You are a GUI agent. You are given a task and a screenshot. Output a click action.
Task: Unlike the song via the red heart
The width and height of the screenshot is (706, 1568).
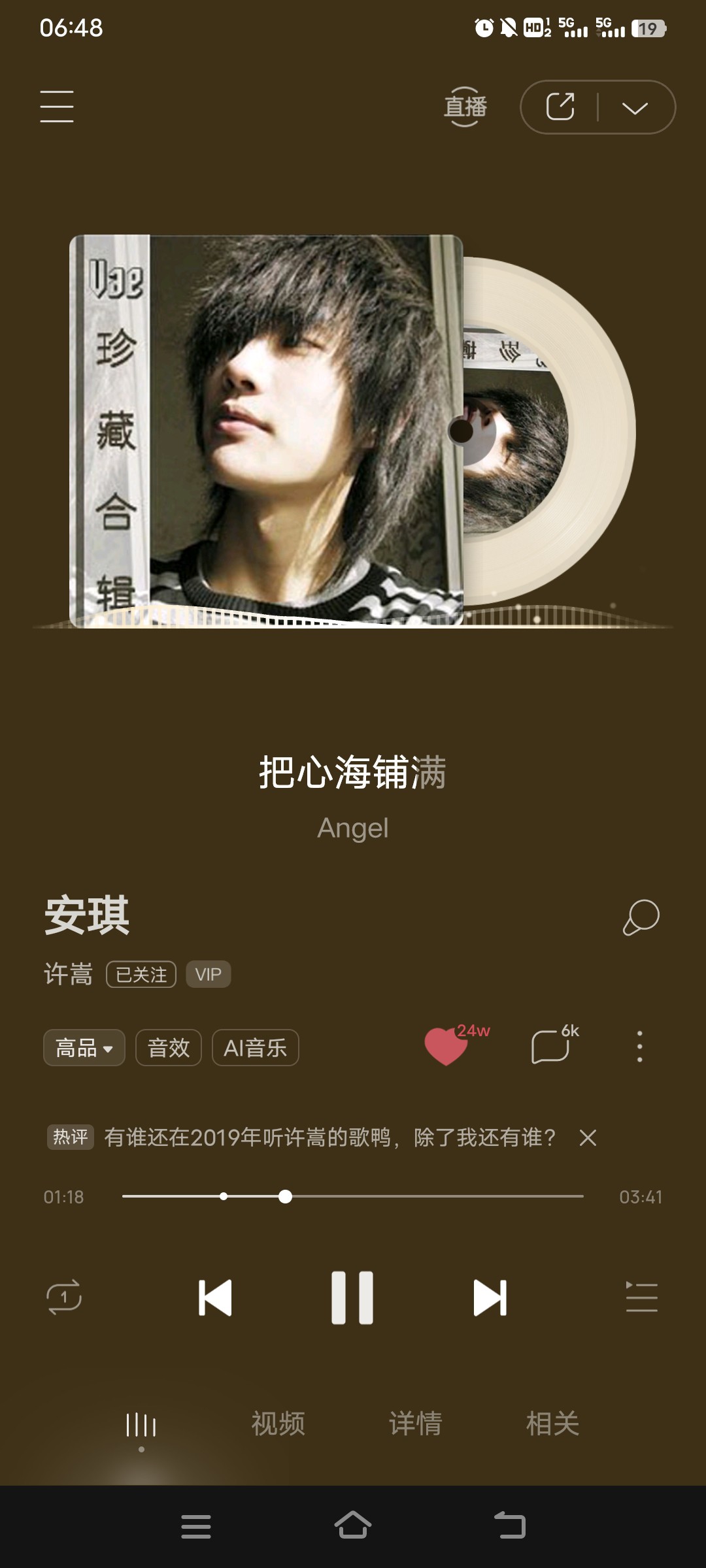pos(446,1045)
